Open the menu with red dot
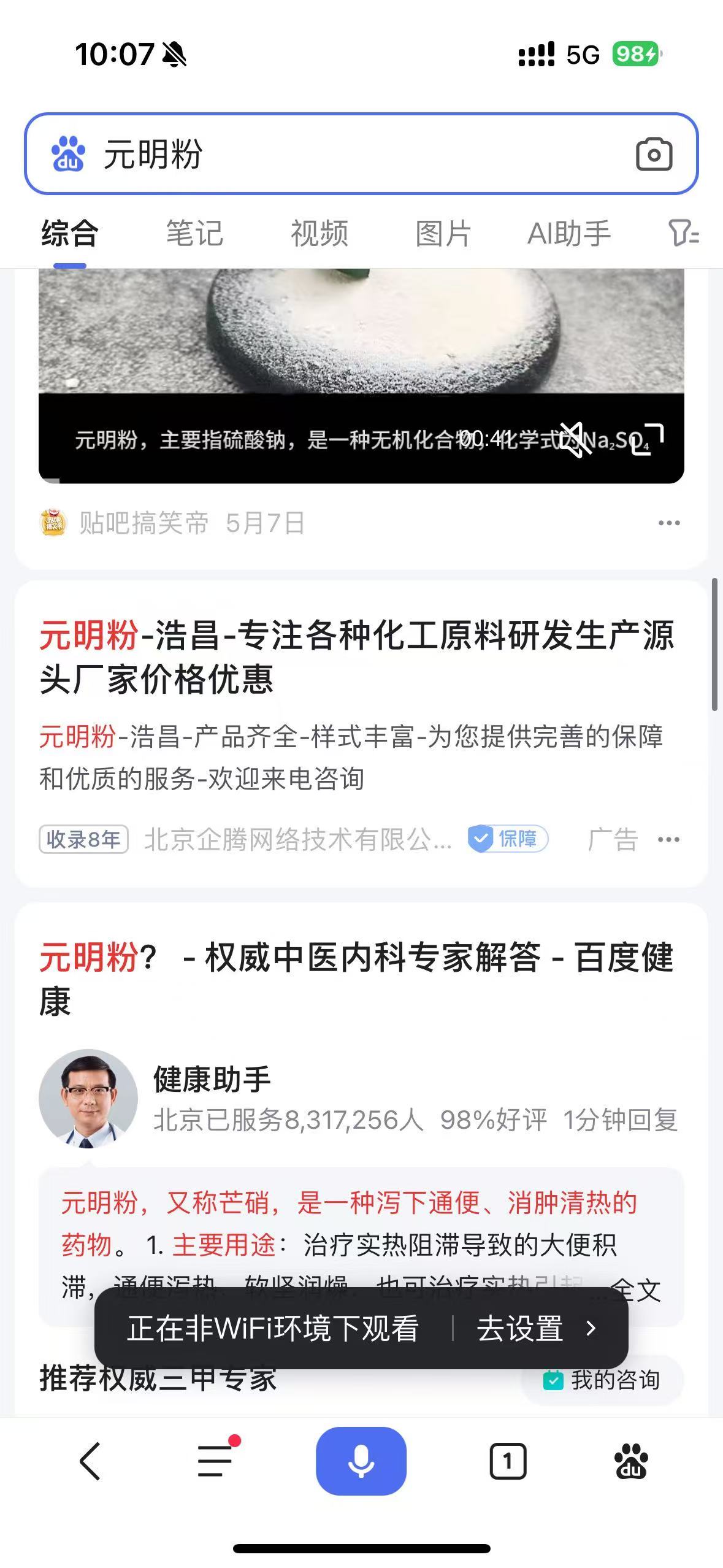Screen dimensions: 723x1568 [215, 1461]
